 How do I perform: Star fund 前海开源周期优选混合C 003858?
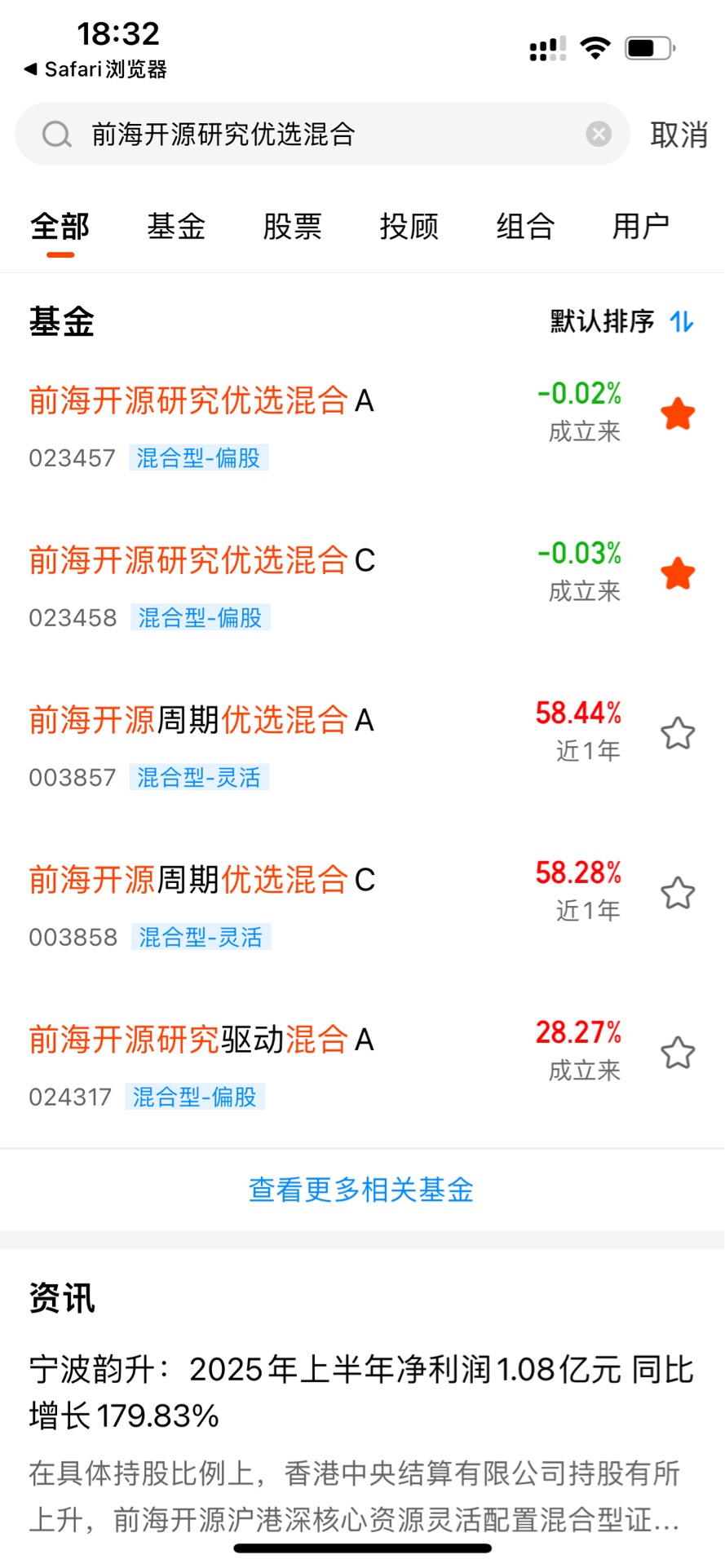coord(678,894)
